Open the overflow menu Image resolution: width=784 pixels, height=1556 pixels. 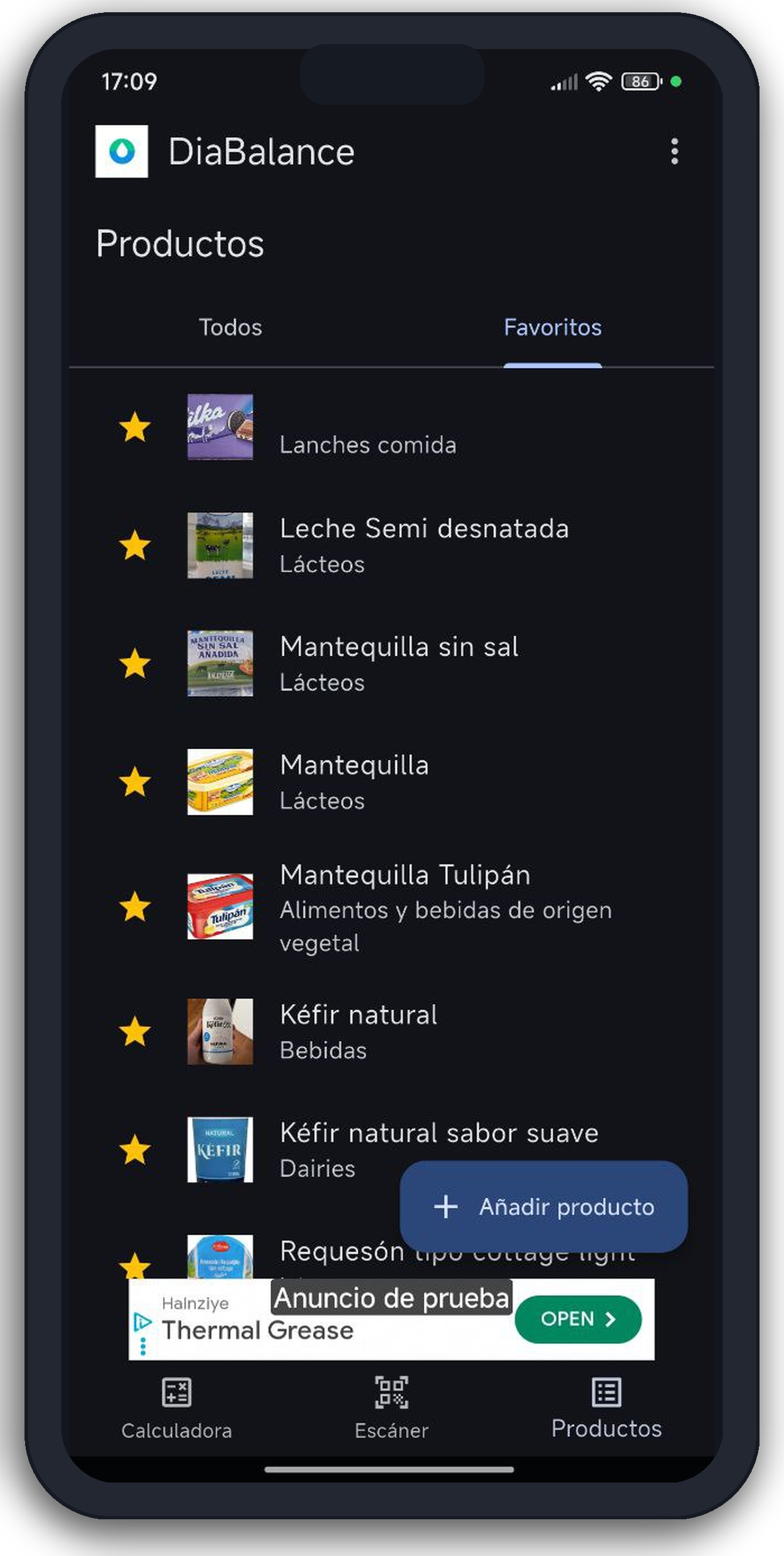(x=674, y=151)
